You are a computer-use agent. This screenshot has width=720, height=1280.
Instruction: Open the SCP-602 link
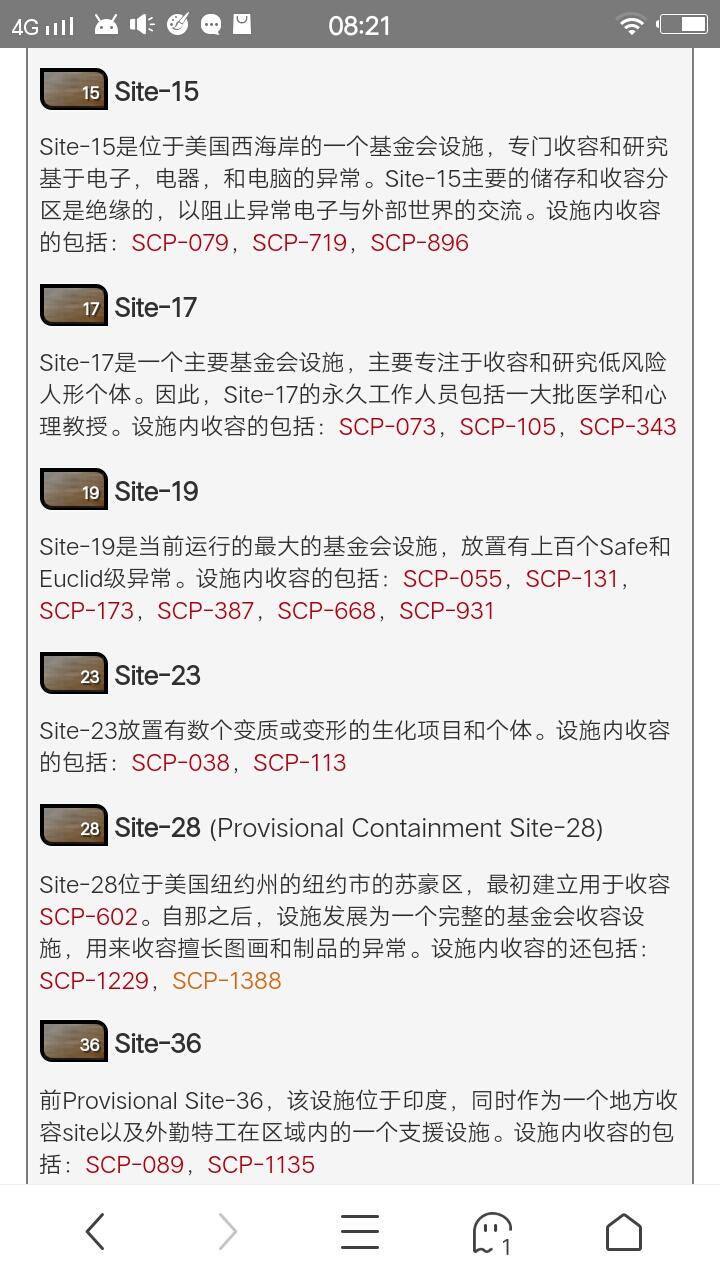pyautogui.click(x=88, y=917)
